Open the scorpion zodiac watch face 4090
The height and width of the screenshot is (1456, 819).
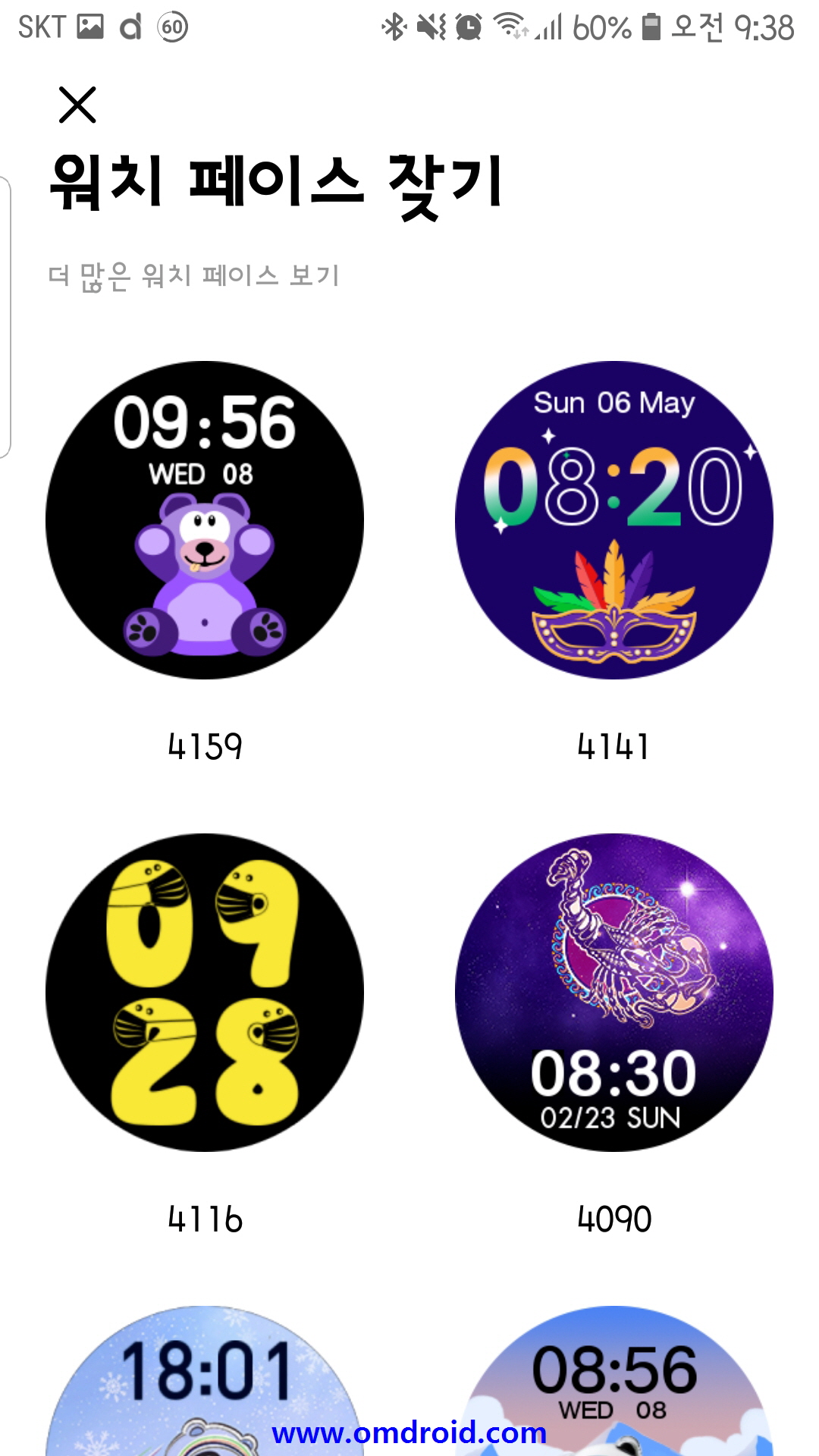click(613, 992)
